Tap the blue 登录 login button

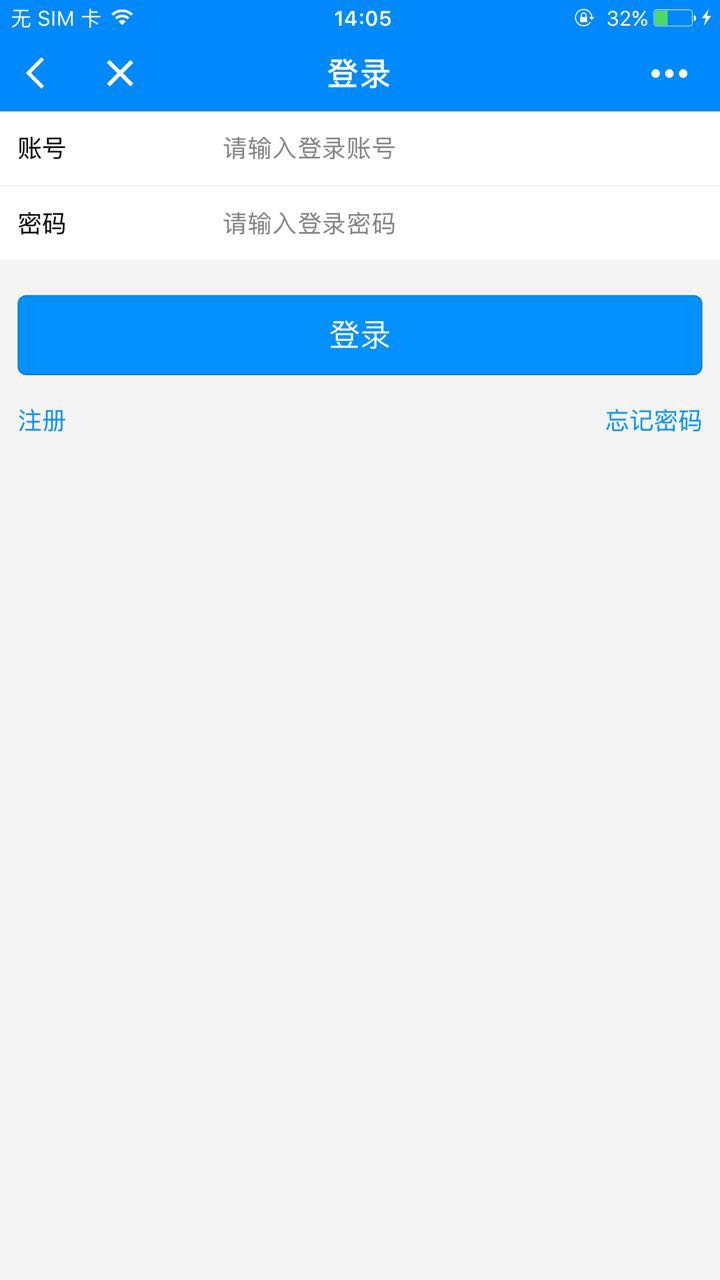(360, 335)
